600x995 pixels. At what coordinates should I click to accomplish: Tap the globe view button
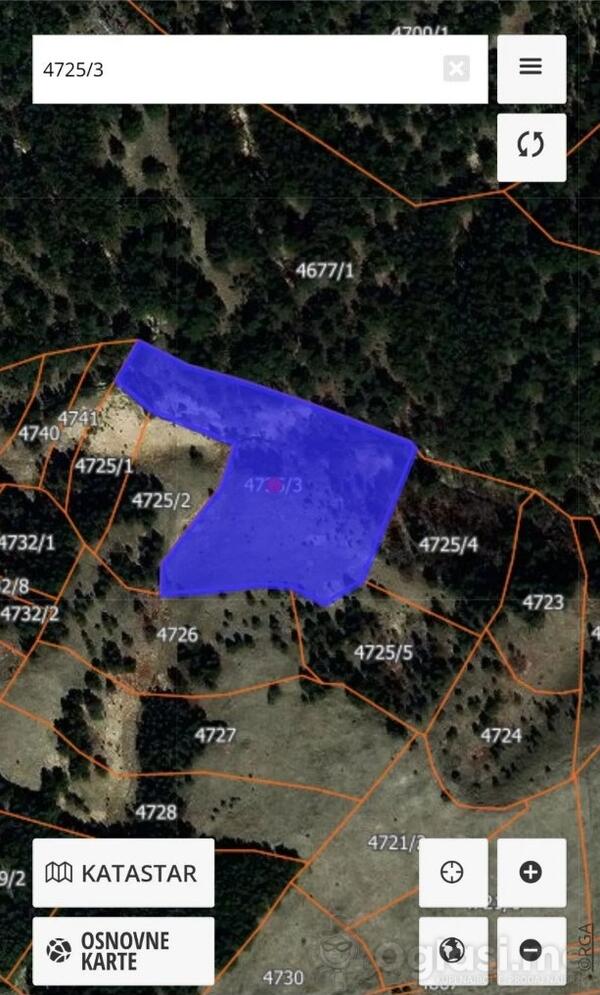453,950
